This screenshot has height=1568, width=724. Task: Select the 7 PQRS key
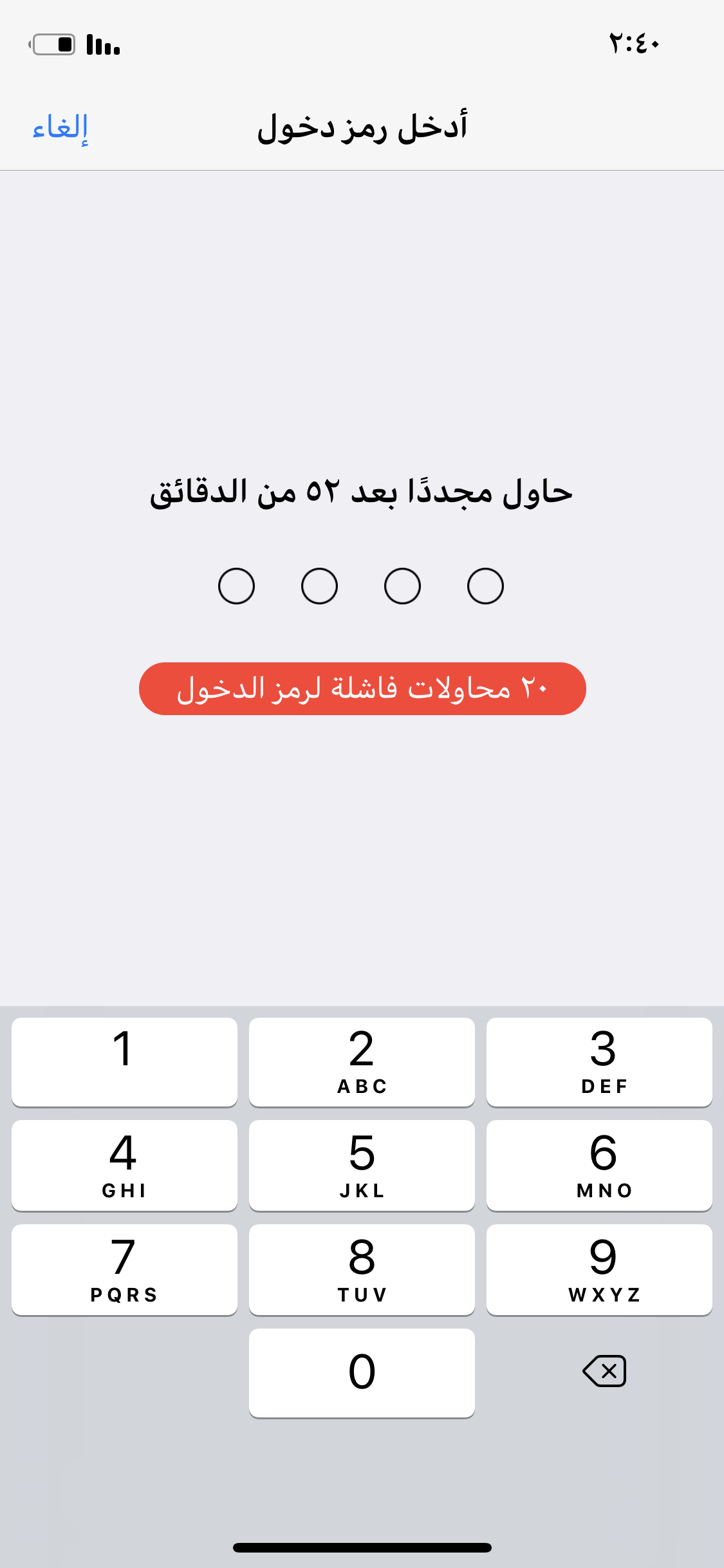[124, 1270]
